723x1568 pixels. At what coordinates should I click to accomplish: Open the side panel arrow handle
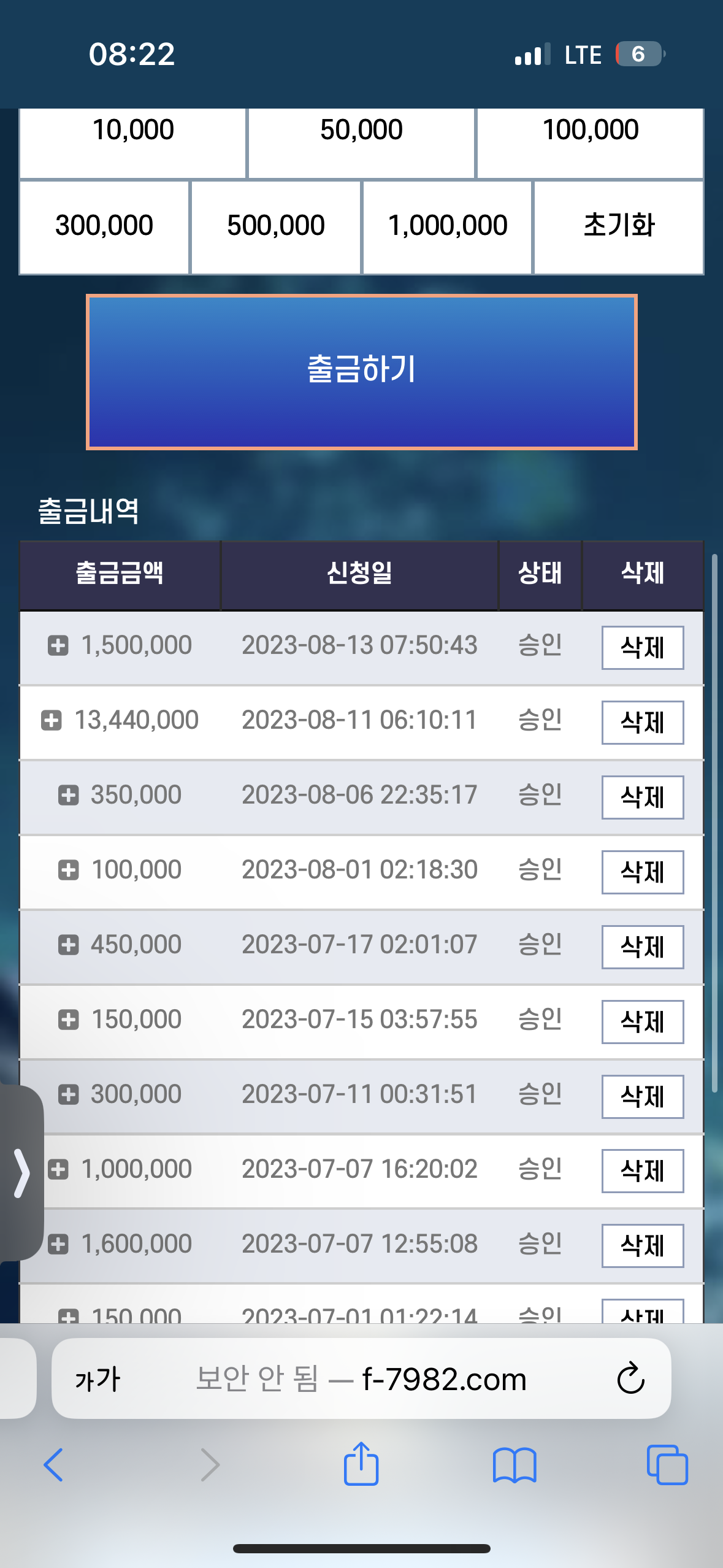point(21,1173)
